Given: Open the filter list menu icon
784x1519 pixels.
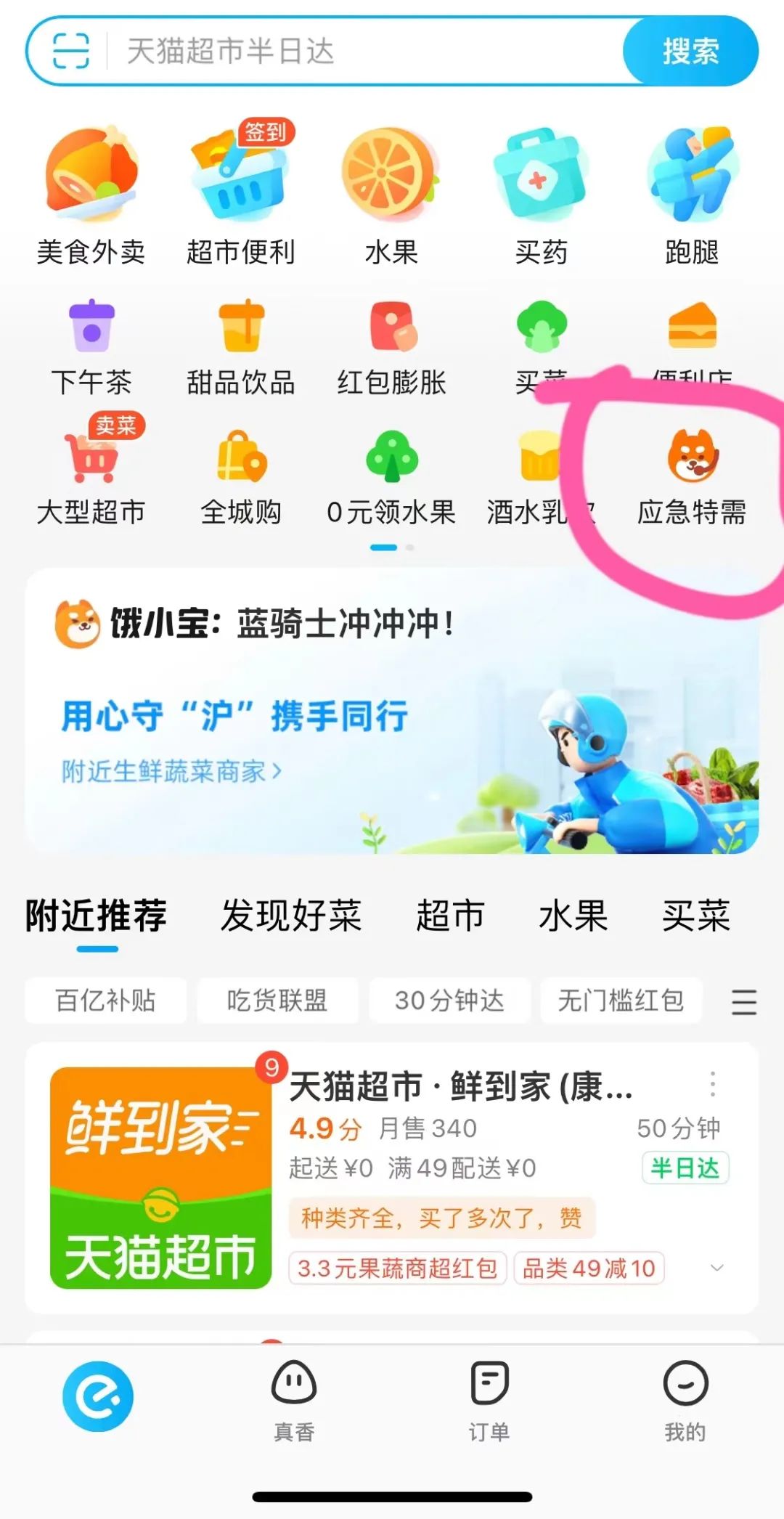Looking at the screenshot, I should [743, 1002].
